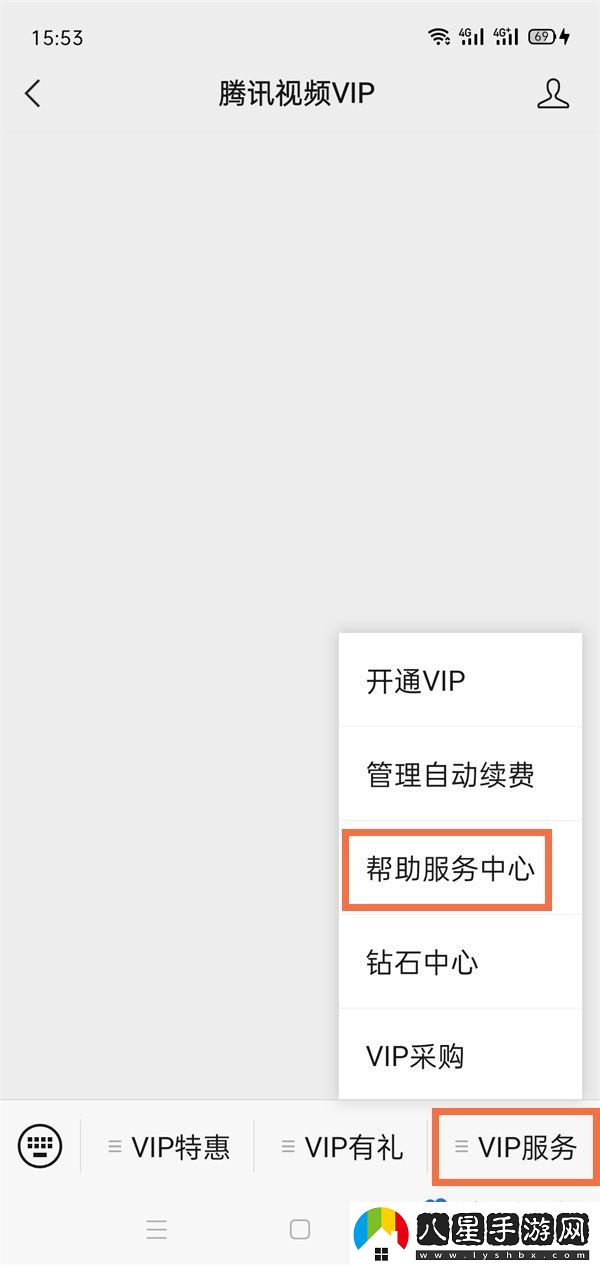The width and height of the screenshot is (600, 1266).
Task: Open system recent apps menu button
Action: pyautogui.click(x=157, y=1230)
